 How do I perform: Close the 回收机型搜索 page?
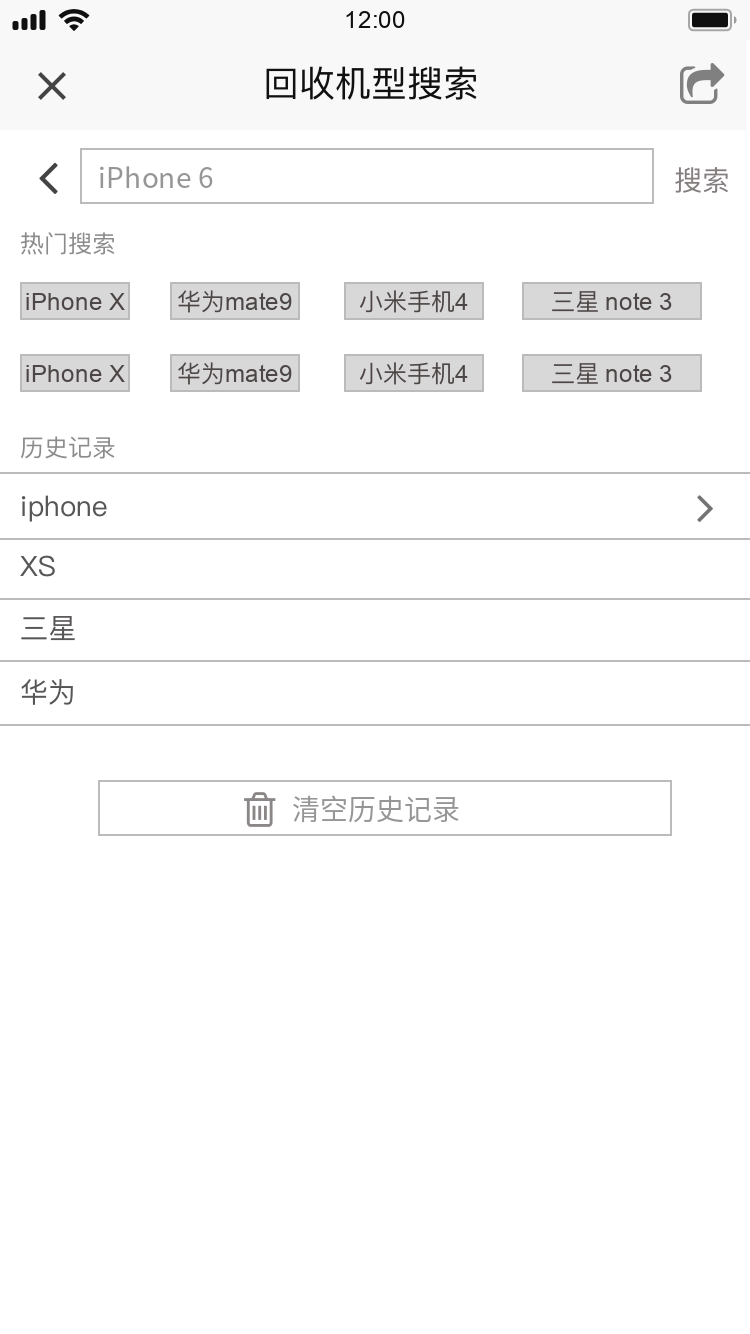52,86
